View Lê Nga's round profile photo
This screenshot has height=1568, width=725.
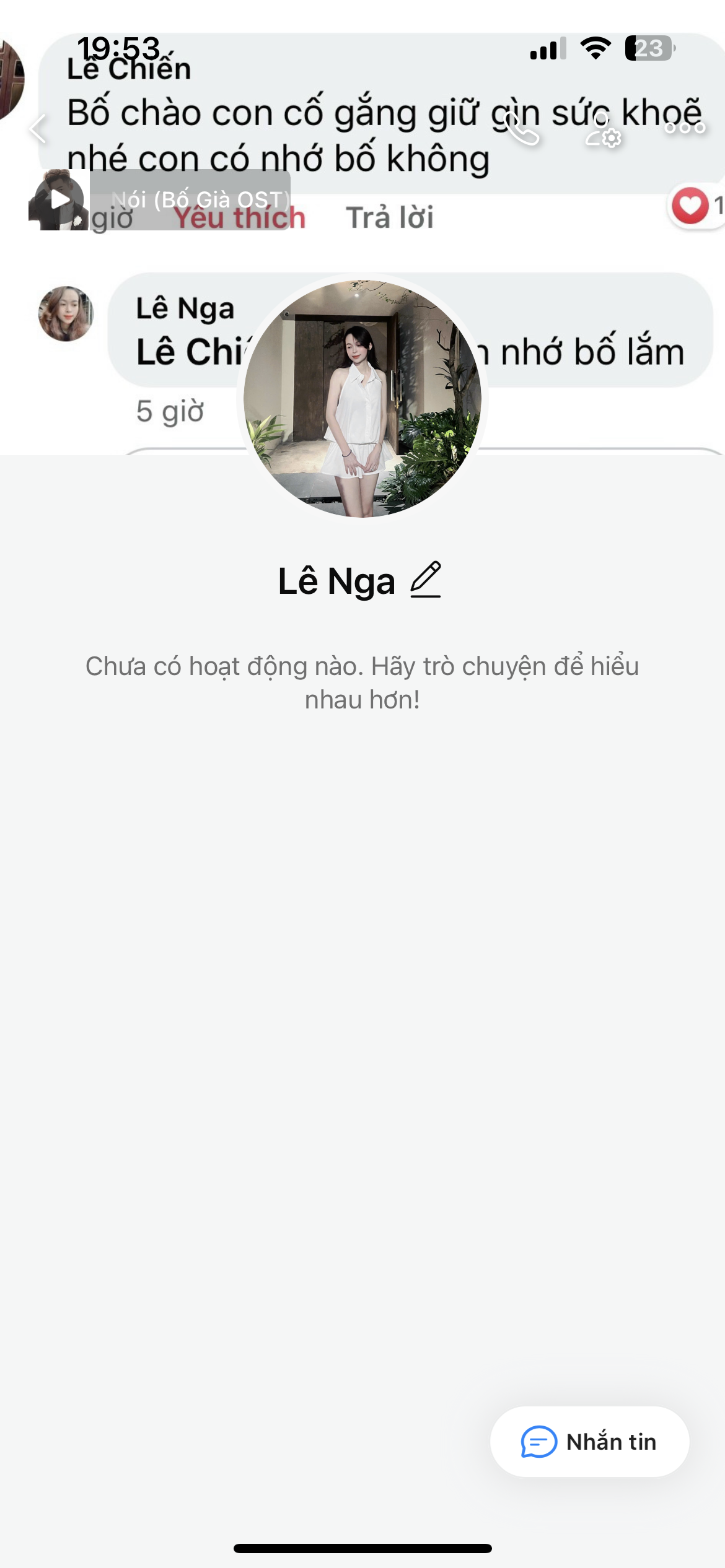point(362,398)
